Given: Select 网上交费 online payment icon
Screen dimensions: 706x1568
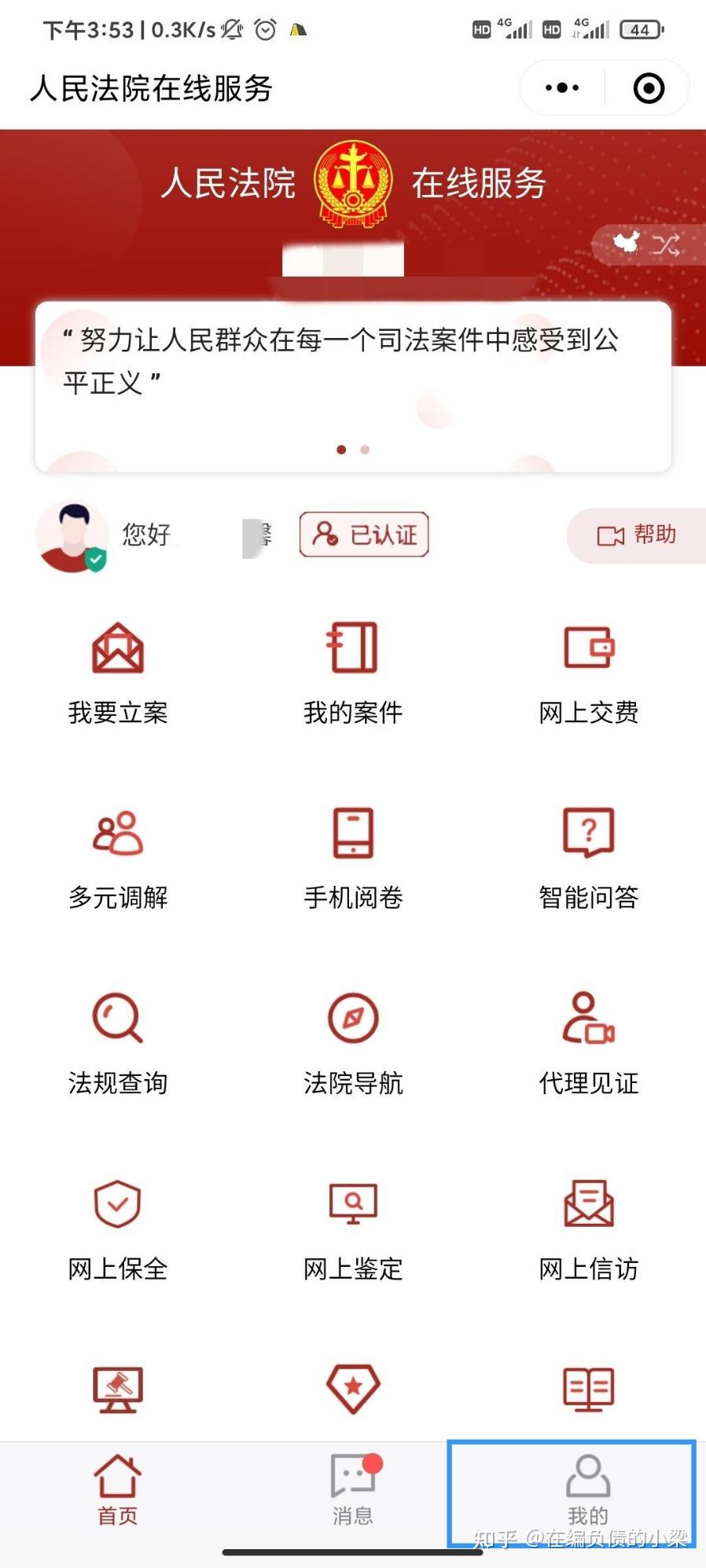Looking at the screenshot, I should [588, 672].
